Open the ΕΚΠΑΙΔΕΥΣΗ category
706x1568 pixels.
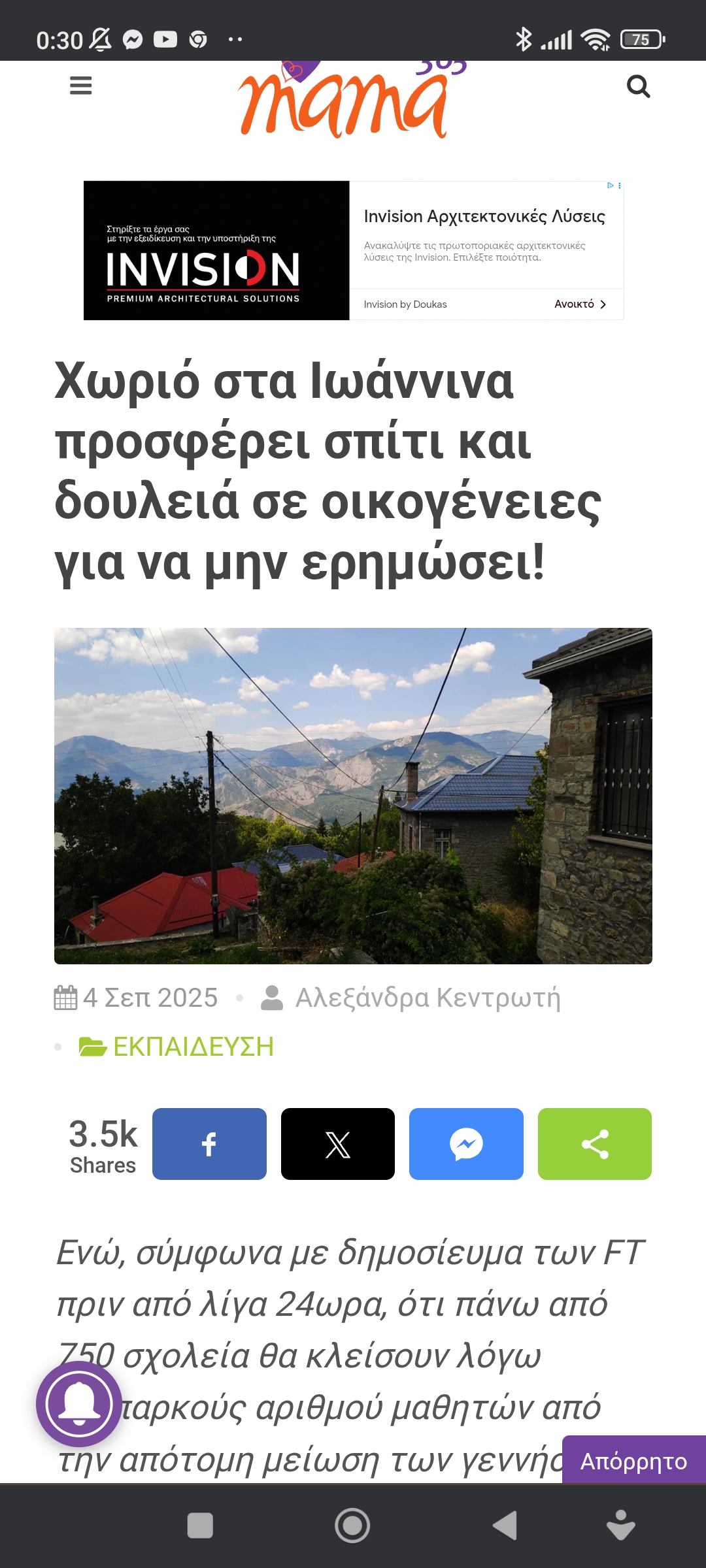[x=193, y=1047]
